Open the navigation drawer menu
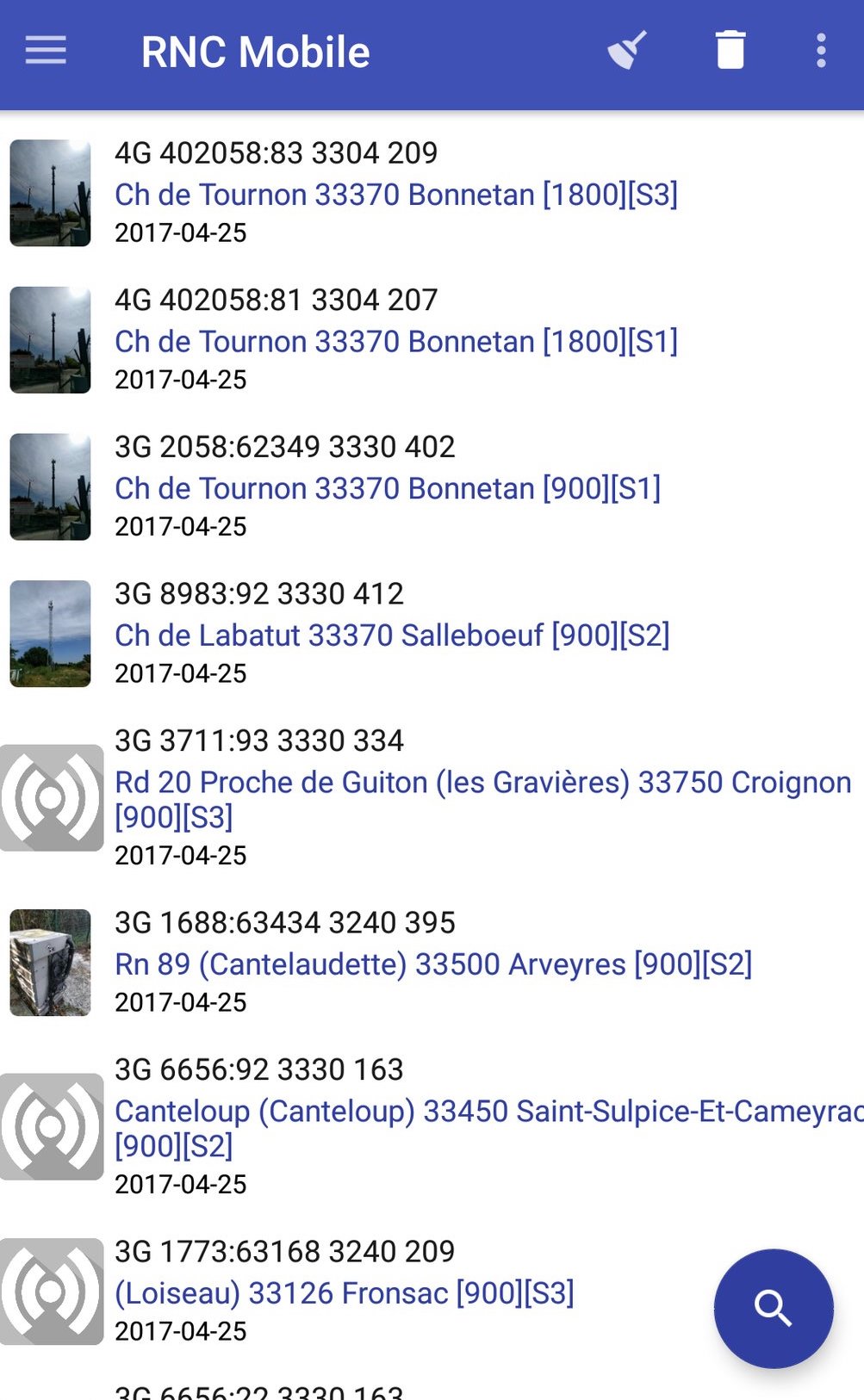Image resolution: width=864 pixels, height=1400 pixels. click(46, 52)
